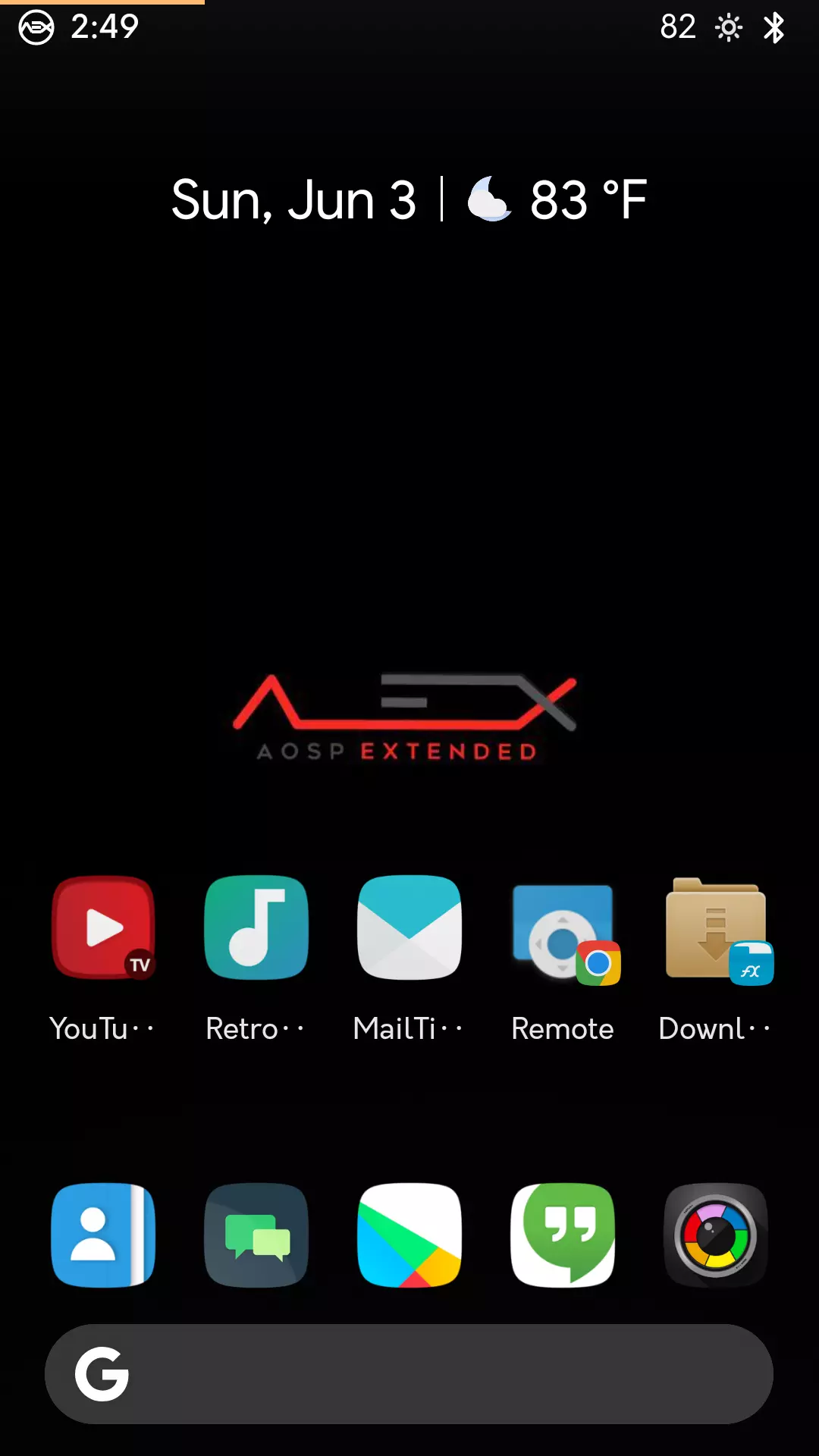This screenshot has height=1456, width=819.
Task: Tap the Bluetooth status bar icon
Action: [774, 28]
